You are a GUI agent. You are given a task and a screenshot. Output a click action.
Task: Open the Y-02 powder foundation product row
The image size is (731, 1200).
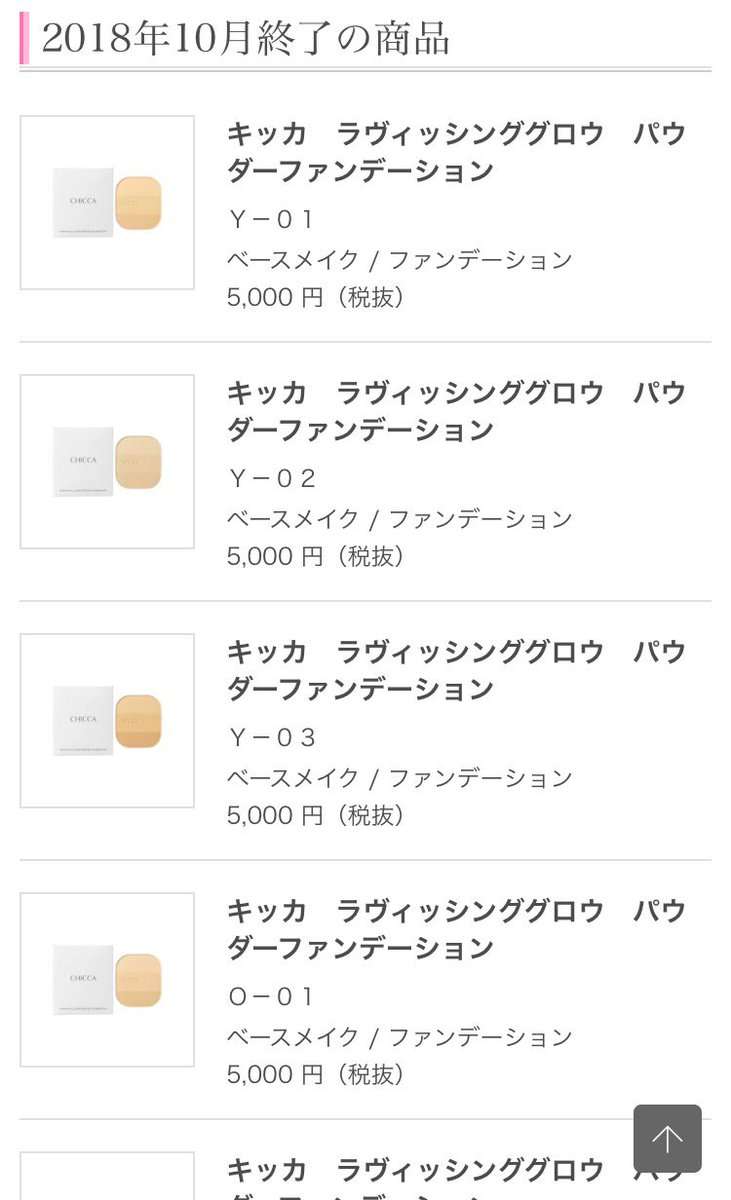pyautogui.click(x=365, y=472)
